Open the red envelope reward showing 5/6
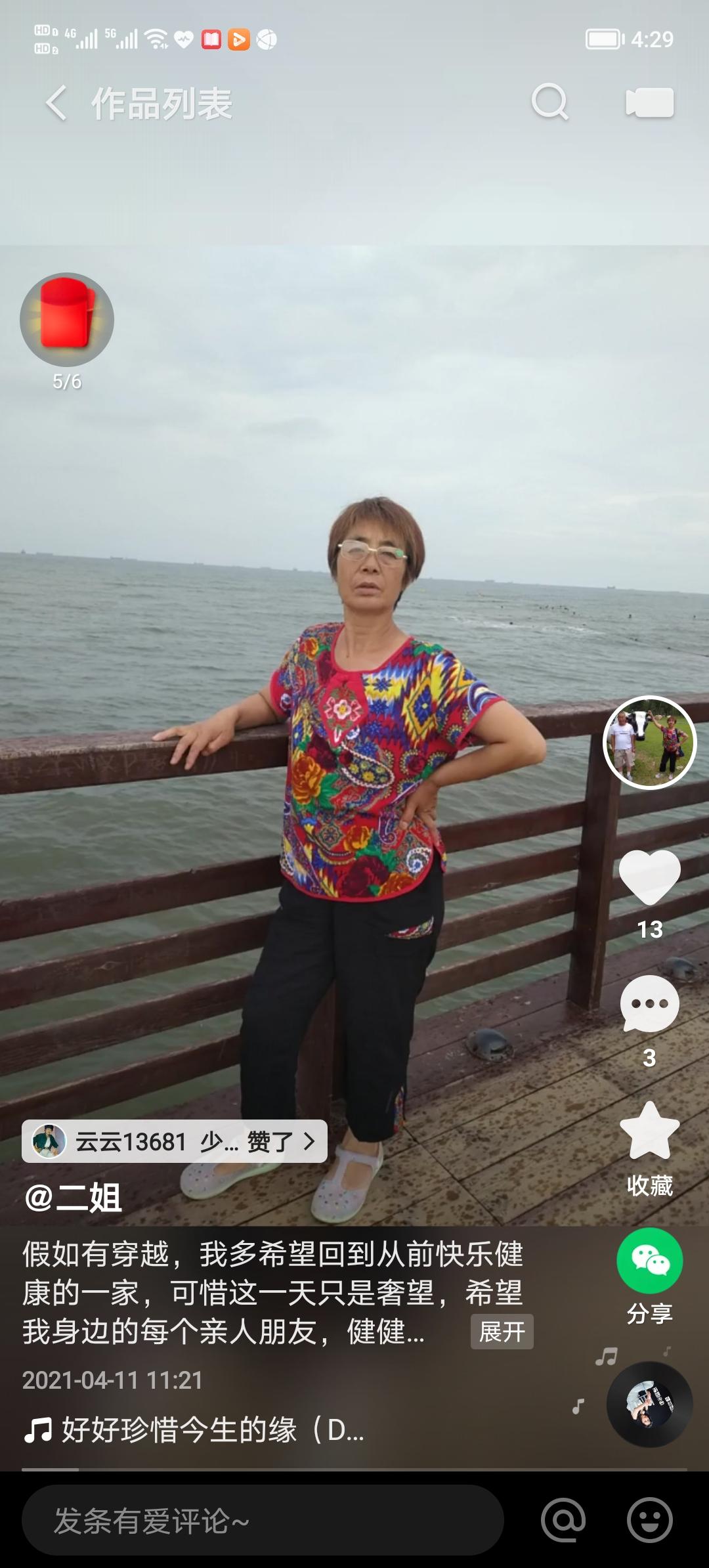Screen dimensions: 709x1568 [67, 320]
